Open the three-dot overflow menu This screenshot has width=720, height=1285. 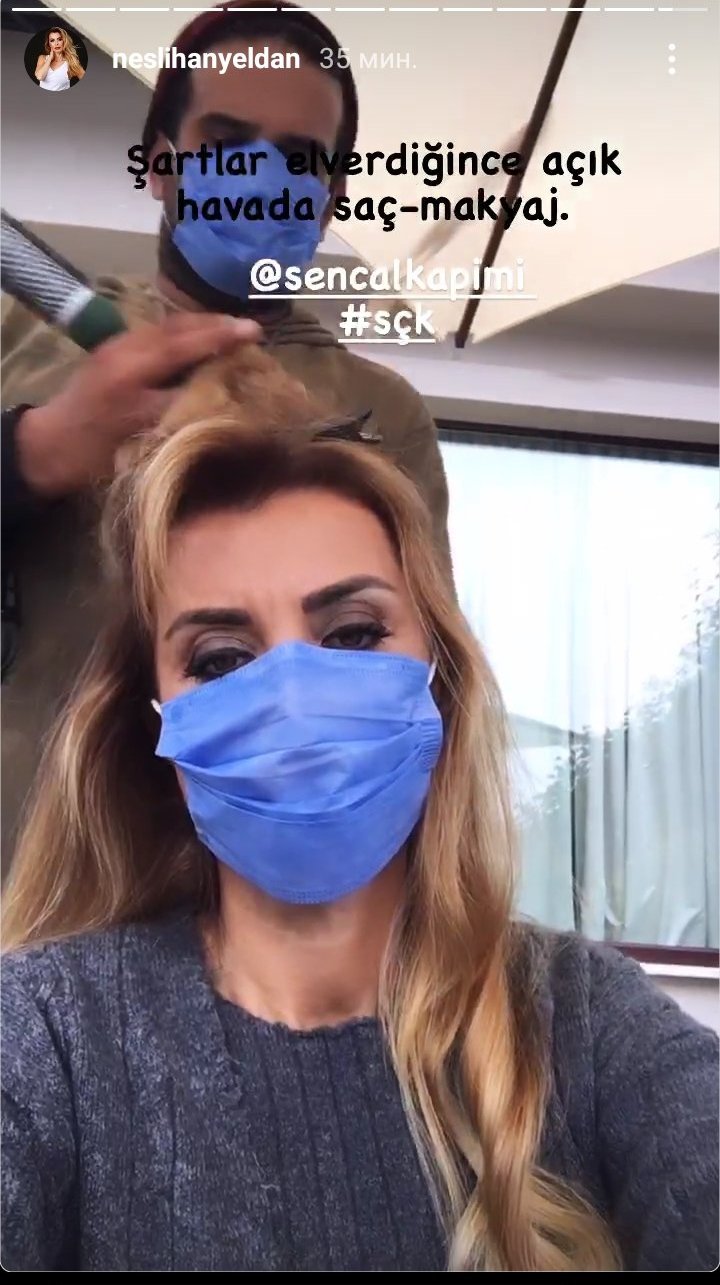(673, 59)
